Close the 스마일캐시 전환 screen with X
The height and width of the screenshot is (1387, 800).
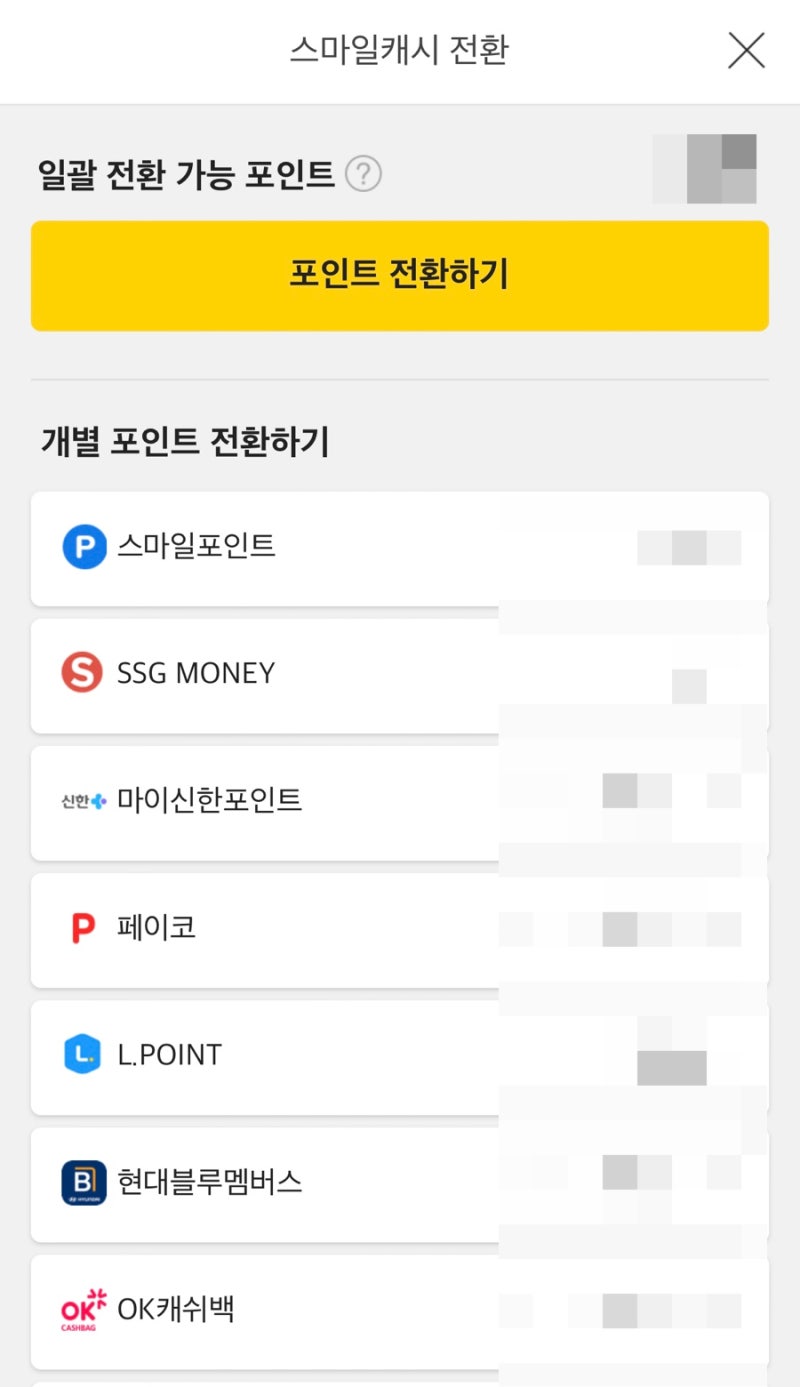point(746,52)
